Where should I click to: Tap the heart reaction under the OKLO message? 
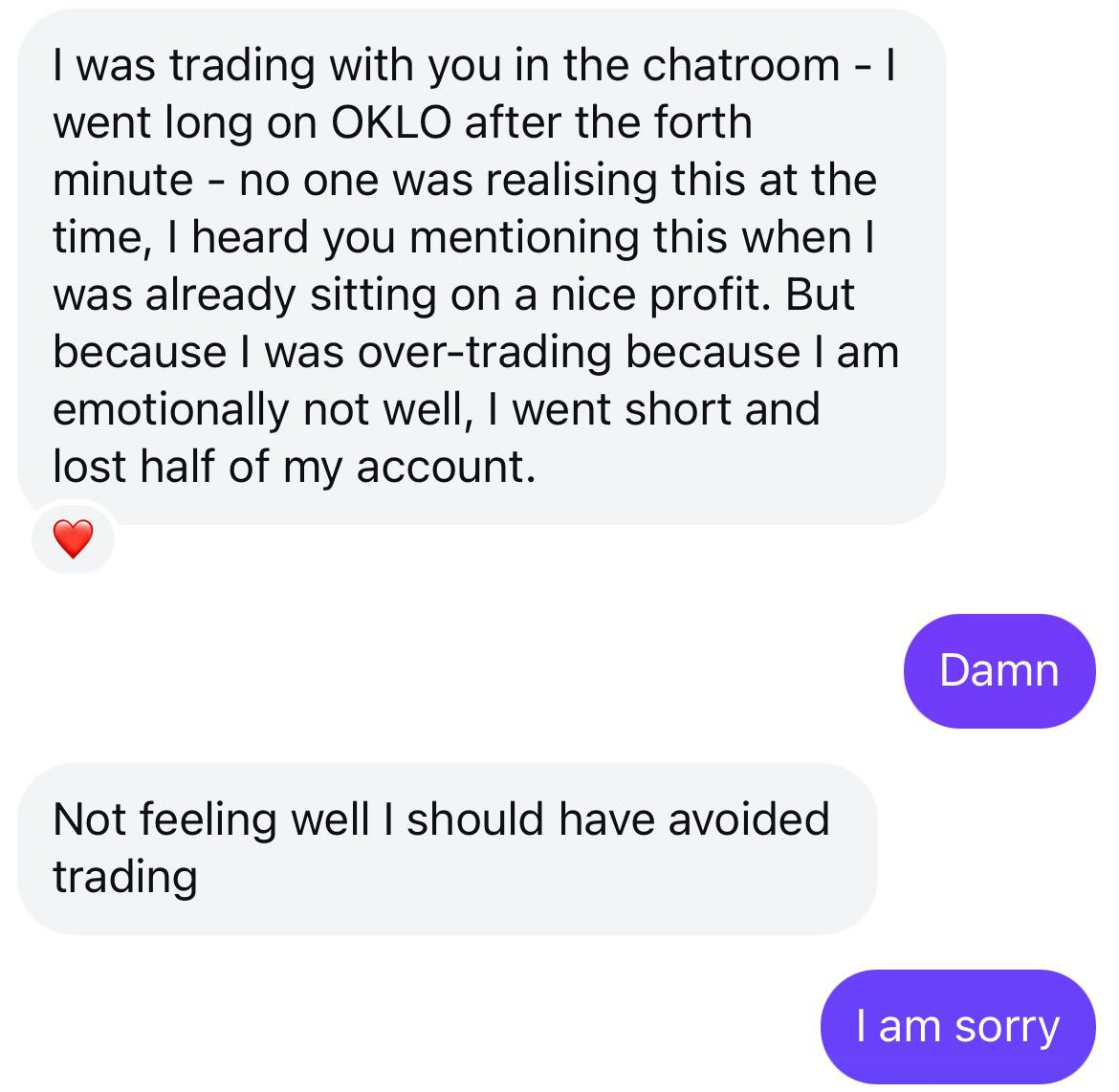pos(73,539)
